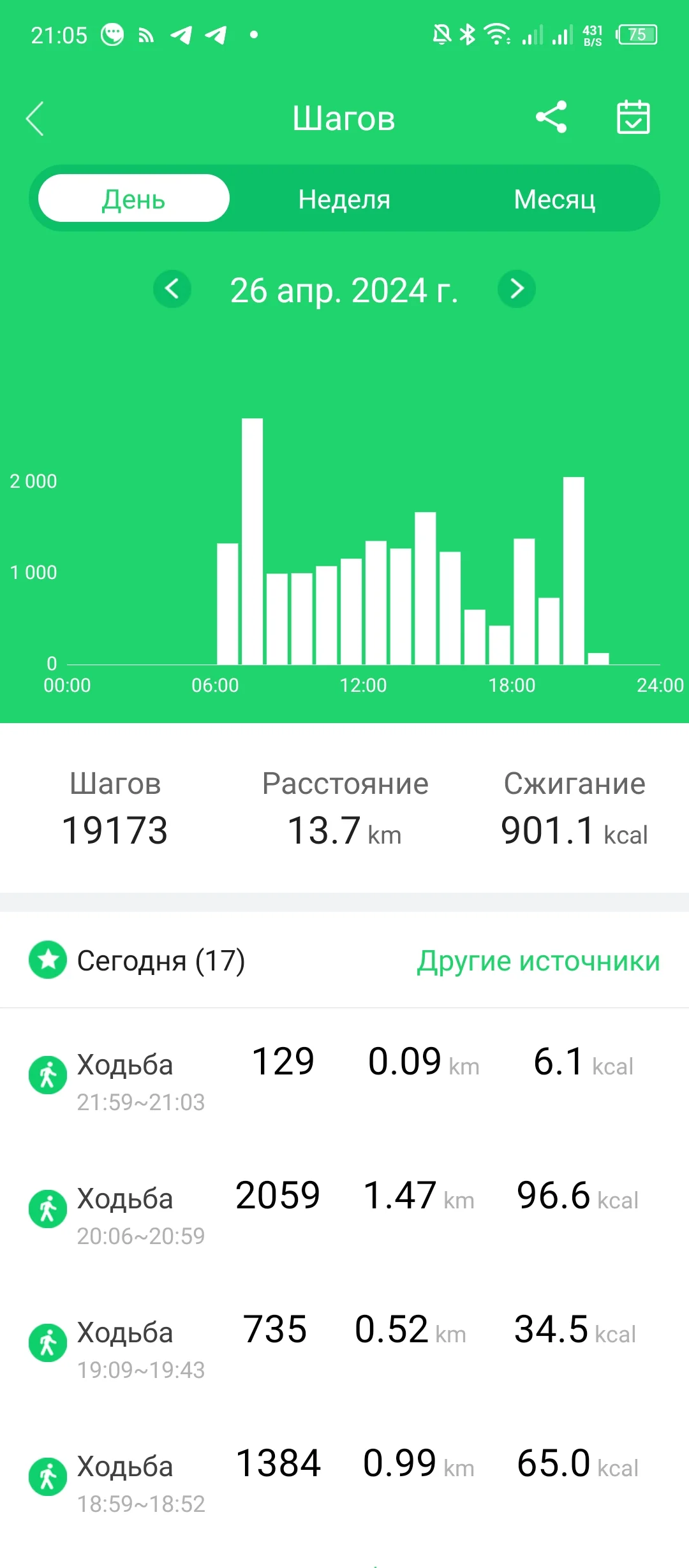
Task: Share the step statistics
Action: pos(551,117)
